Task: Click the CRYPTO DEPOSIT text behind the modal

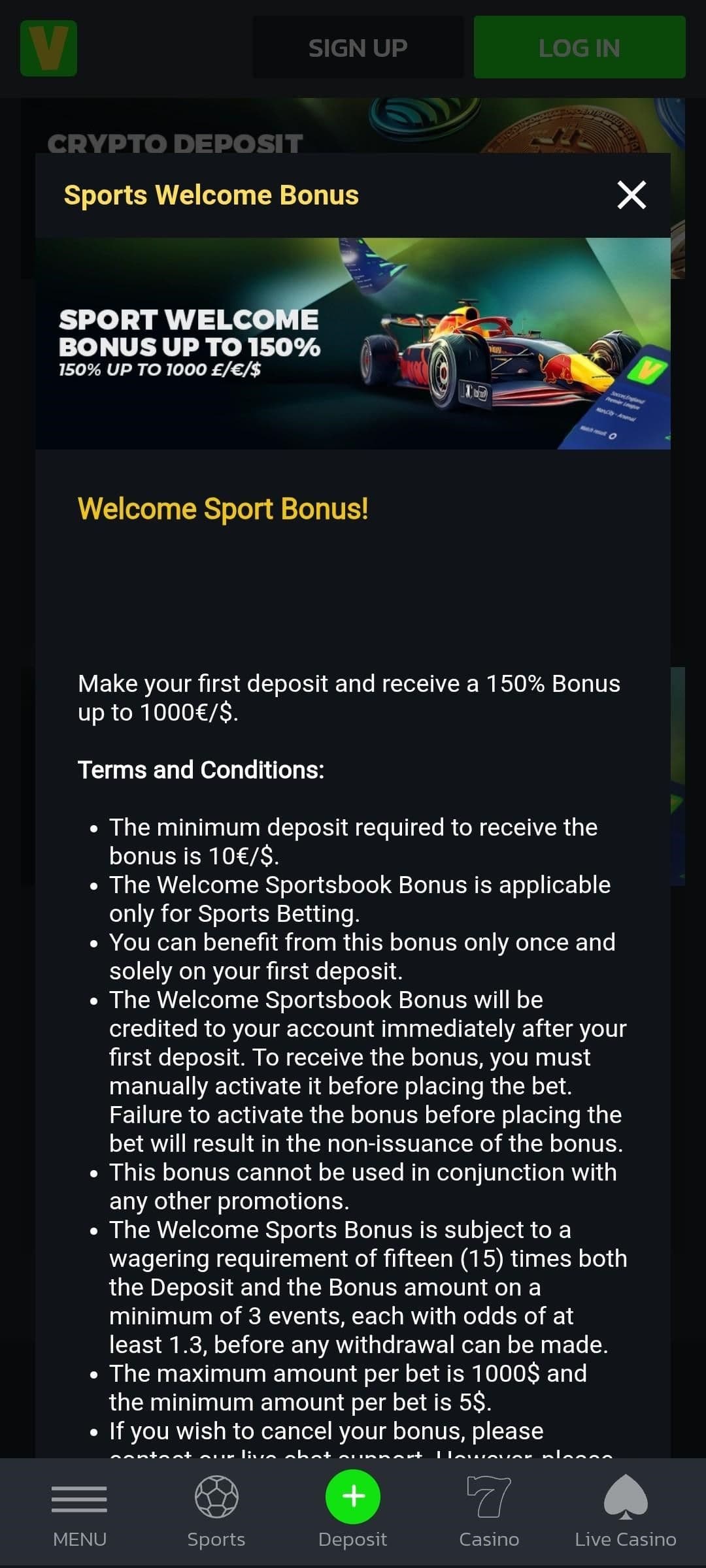Action: (x=173, y=143)
